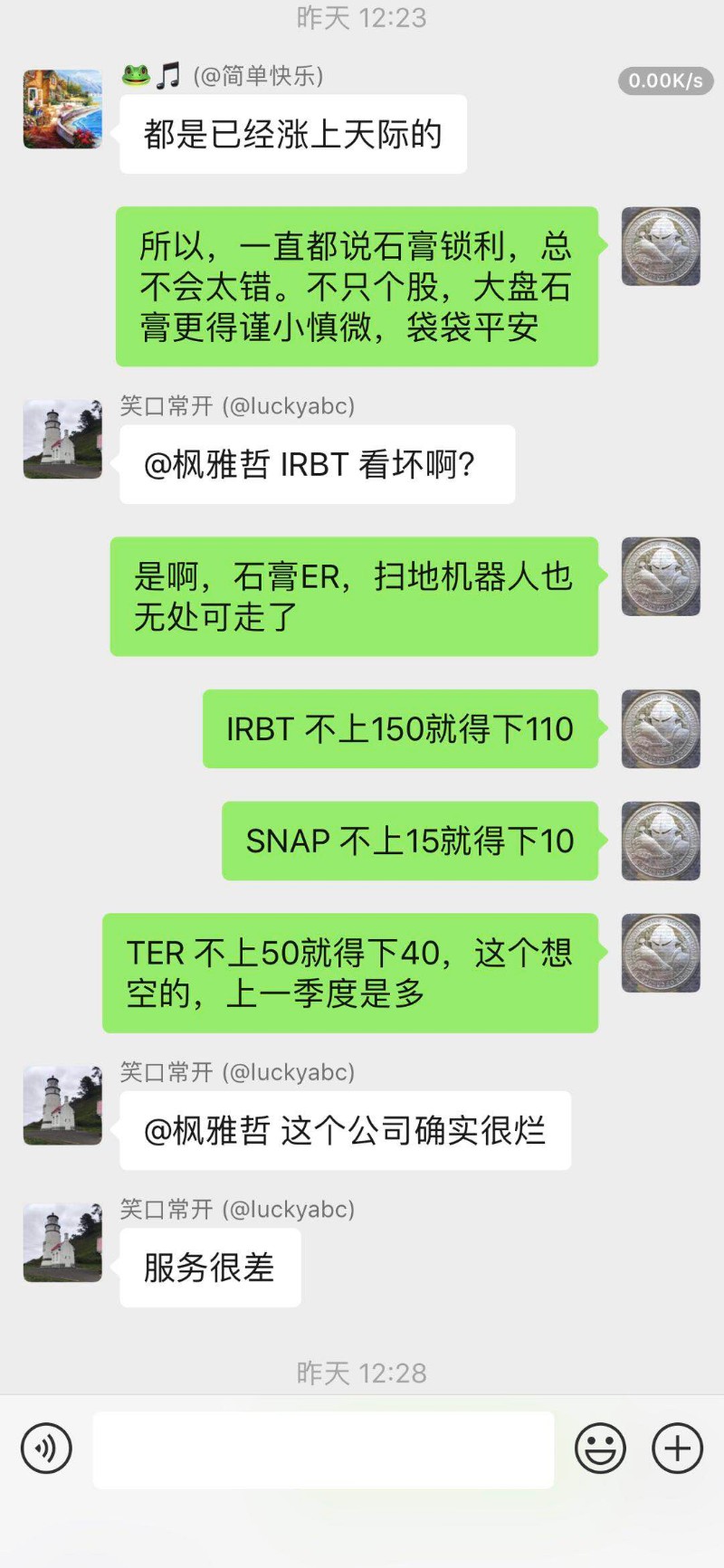Open own avatar beside the SNAP message
The width and height of the screenshot is (724, 1568).
(661, 841)
